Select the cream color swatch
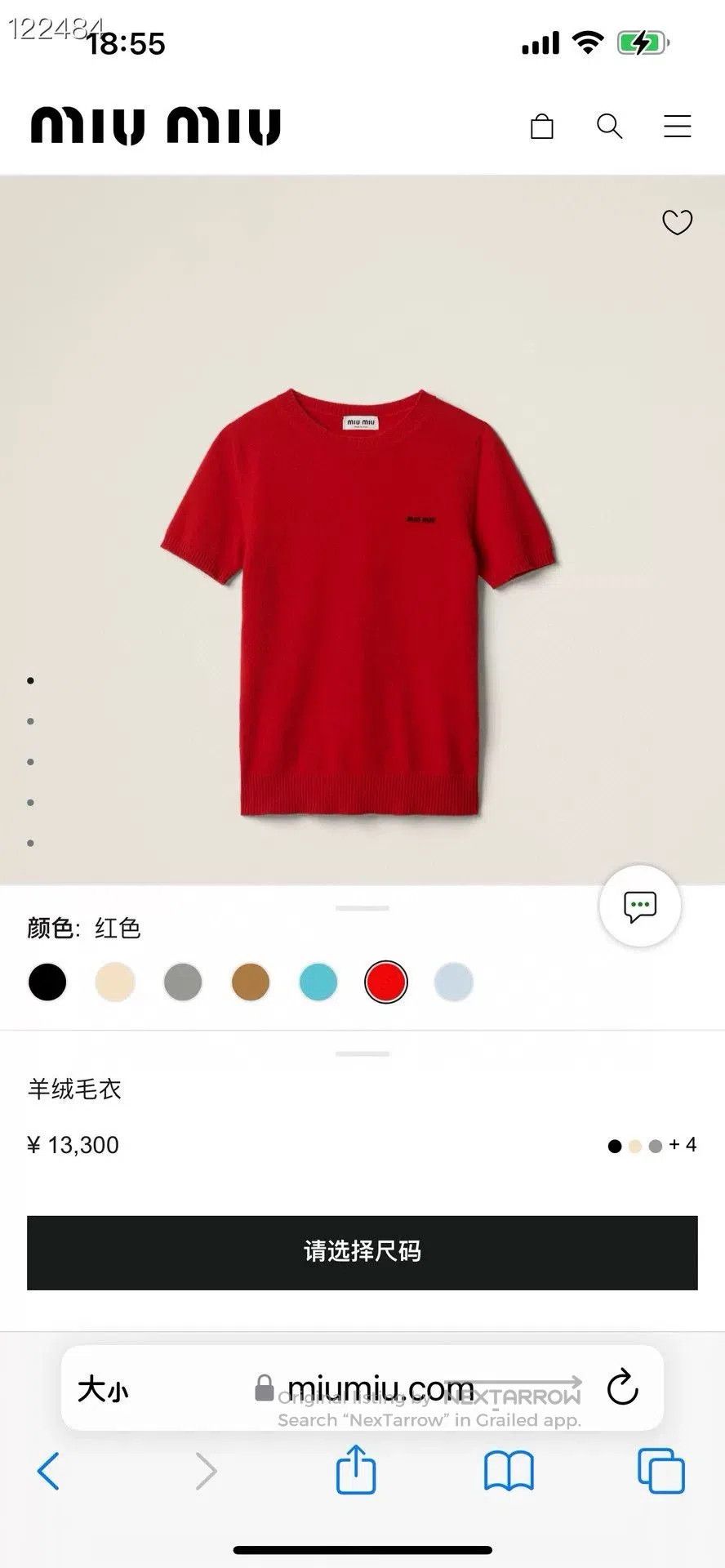725x1568 pixels. [115, 982]
